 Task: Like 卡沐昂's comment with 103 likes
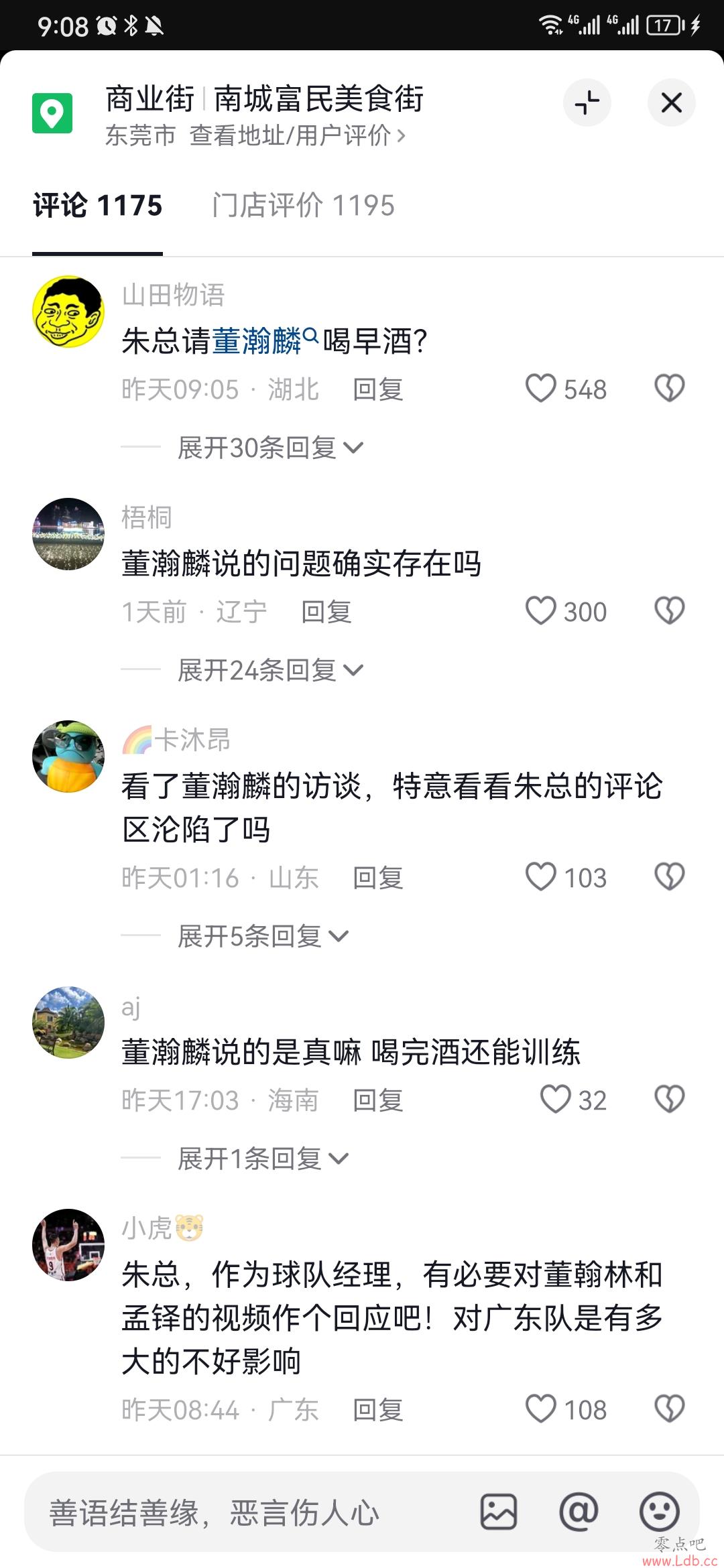click(541, 877)
